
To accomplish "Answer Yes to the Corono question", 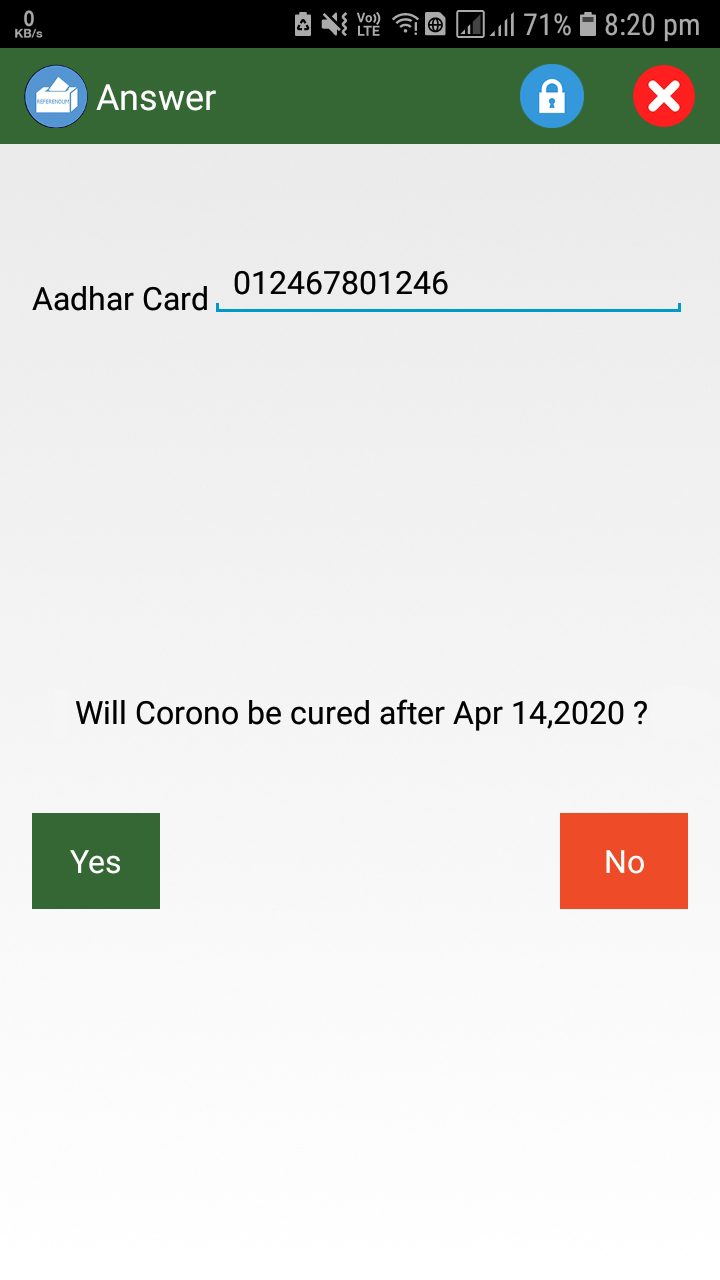I will 96,861.
